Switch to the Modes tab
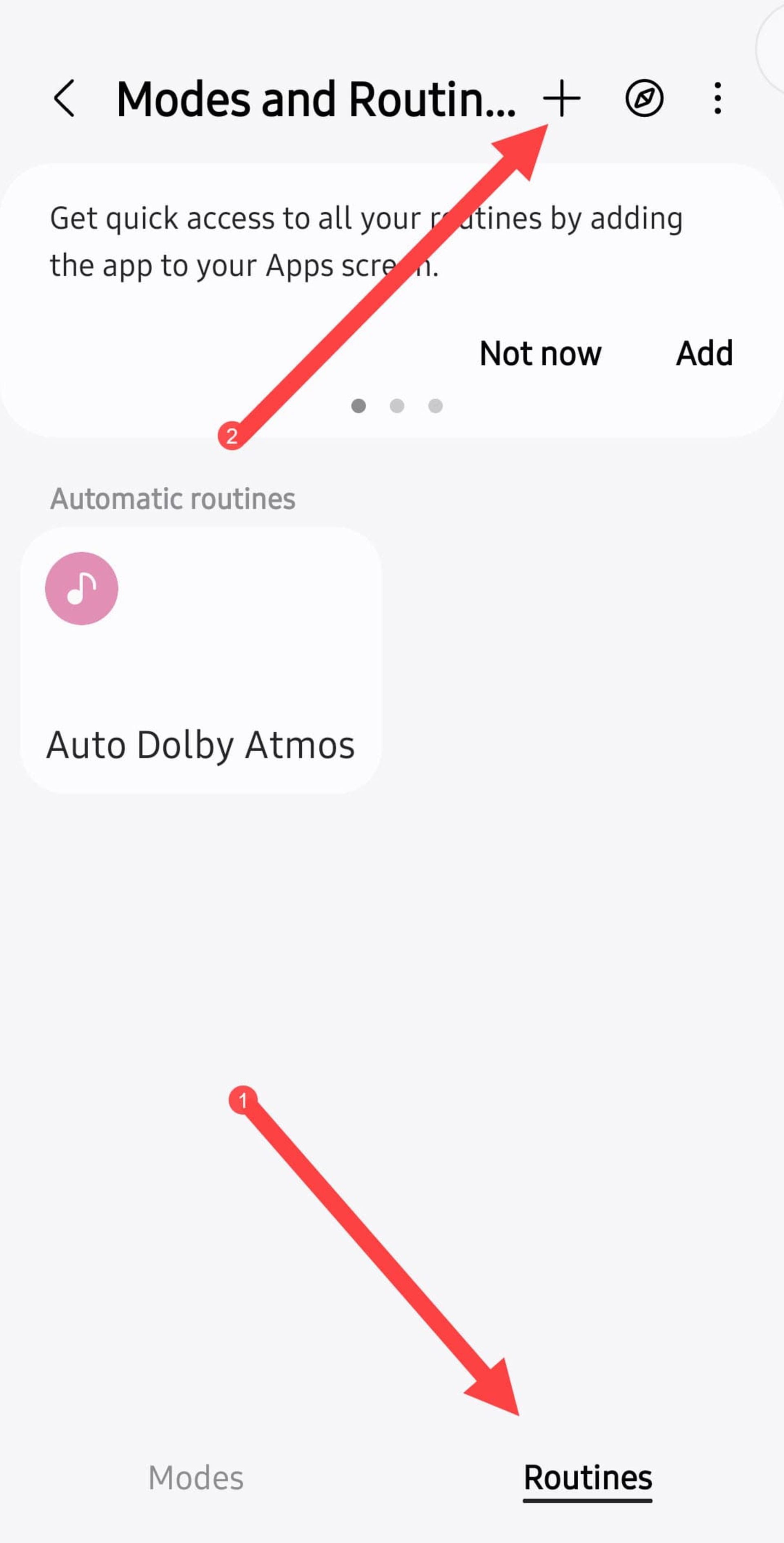This screenshot has height=1543, width=784. click(196, 1478)
